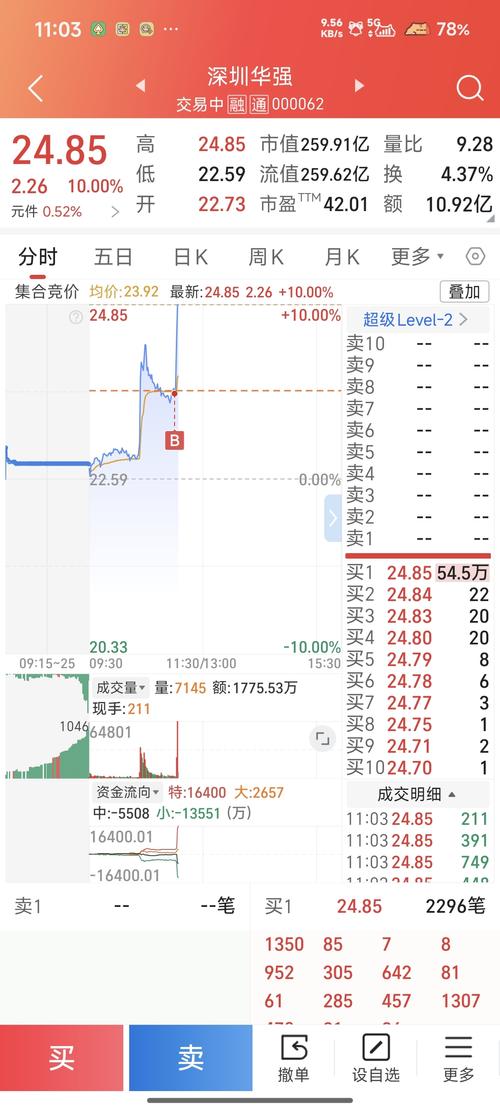Switch to the next stock arrow
The width and height of the screenshot is (500, 1113).
(x=359, y=86)
